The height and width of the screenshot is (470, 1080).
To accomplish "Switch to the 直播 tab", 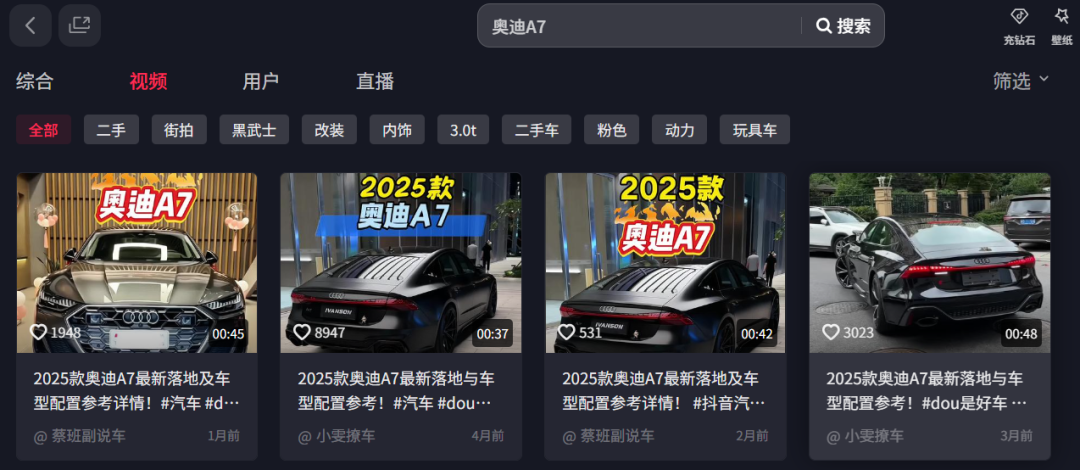I will click(375, 81).
